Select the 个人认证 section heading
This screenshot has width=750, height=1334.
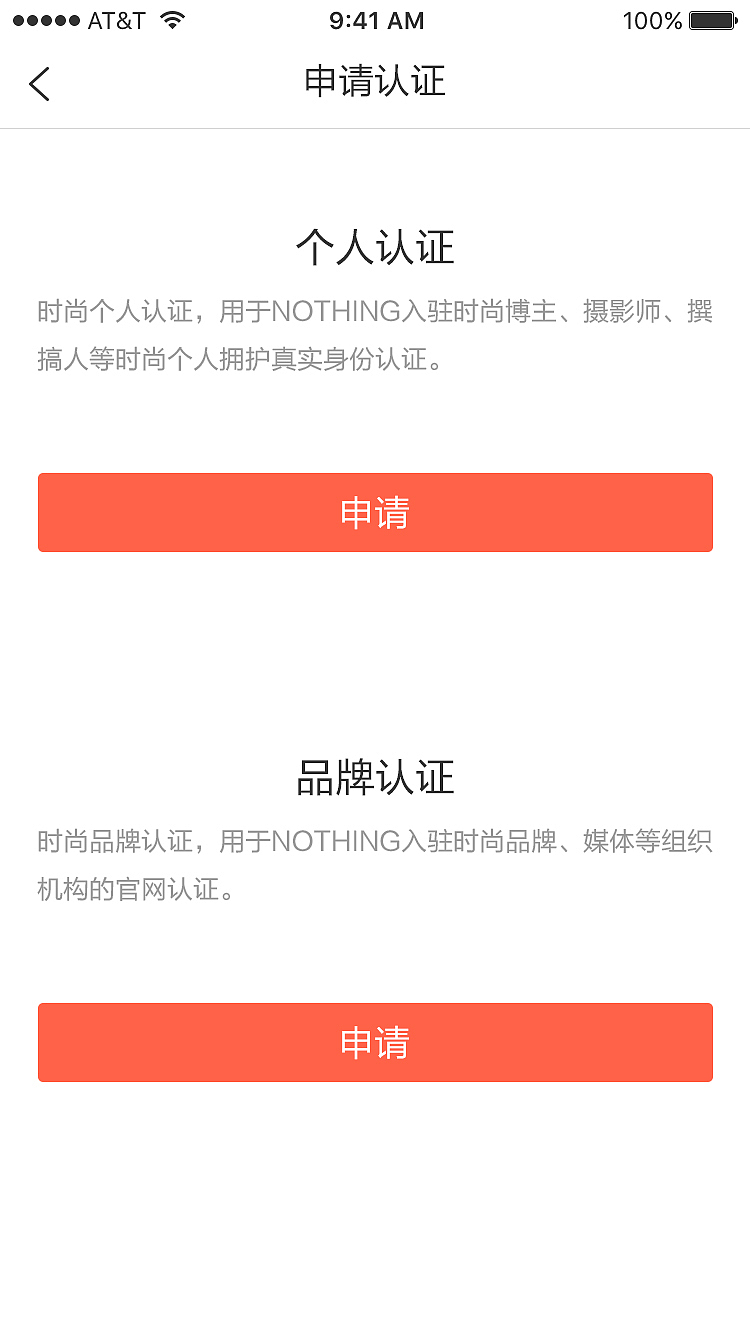tap(375, 248)
